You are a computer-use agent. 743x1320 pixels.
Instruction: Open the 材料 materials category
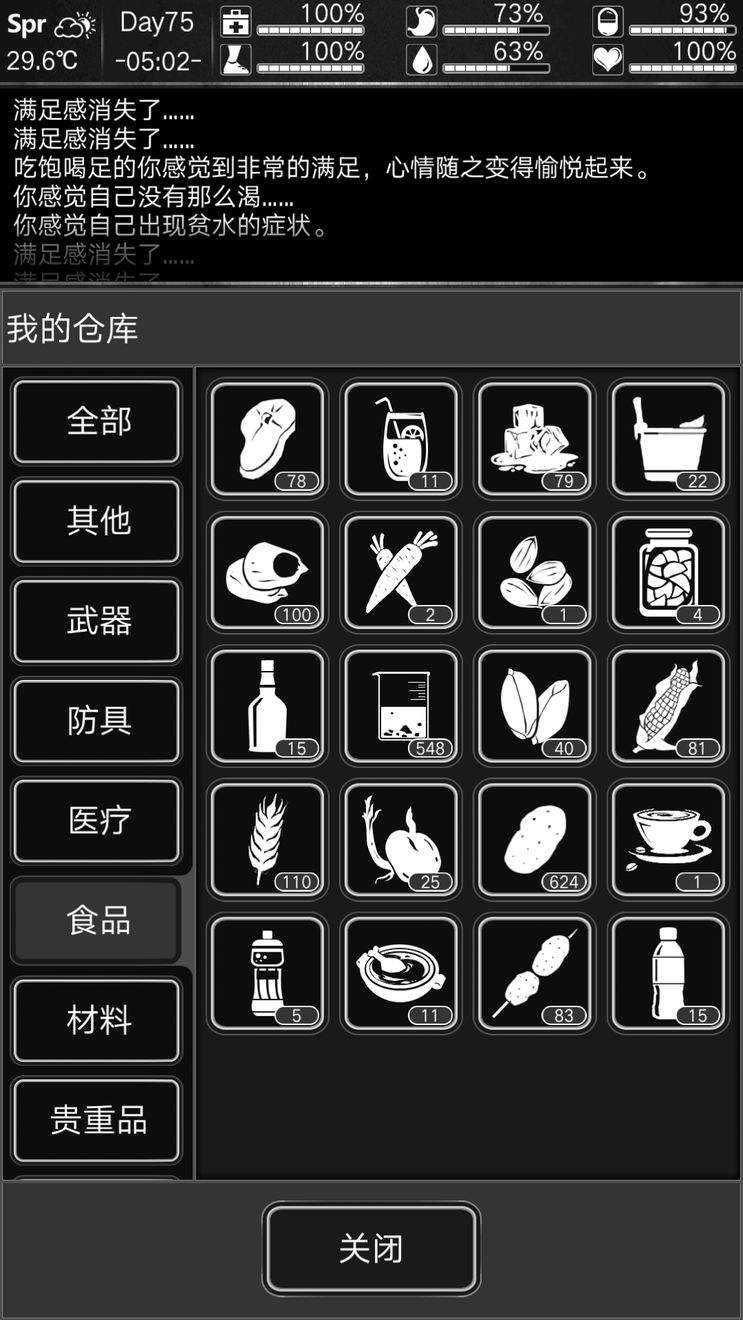point(96,1021)
